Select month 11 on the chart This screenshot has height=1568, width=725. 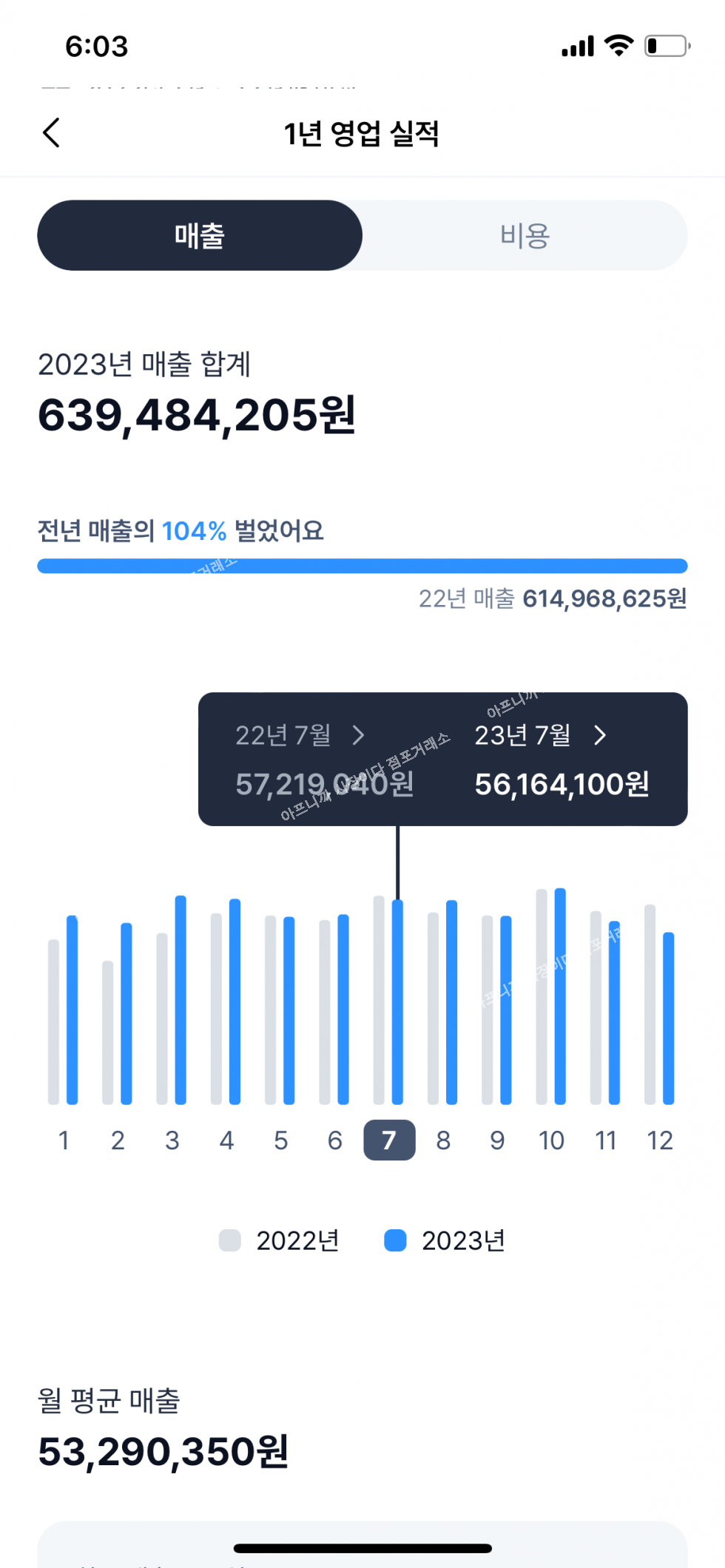(x=606, y=1140)
